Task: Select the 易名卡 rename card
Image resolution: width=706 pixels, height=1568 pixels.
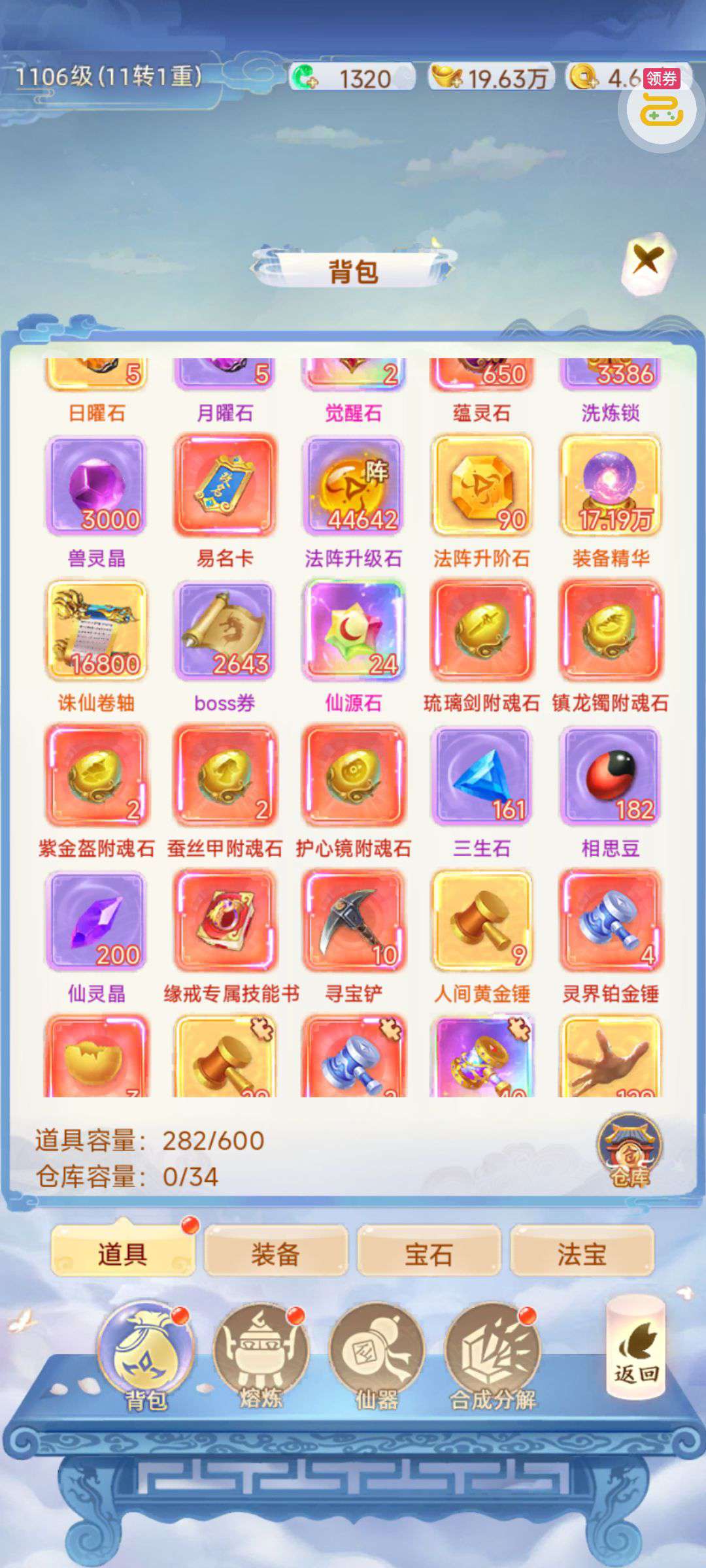Action: tap(224, 486)
